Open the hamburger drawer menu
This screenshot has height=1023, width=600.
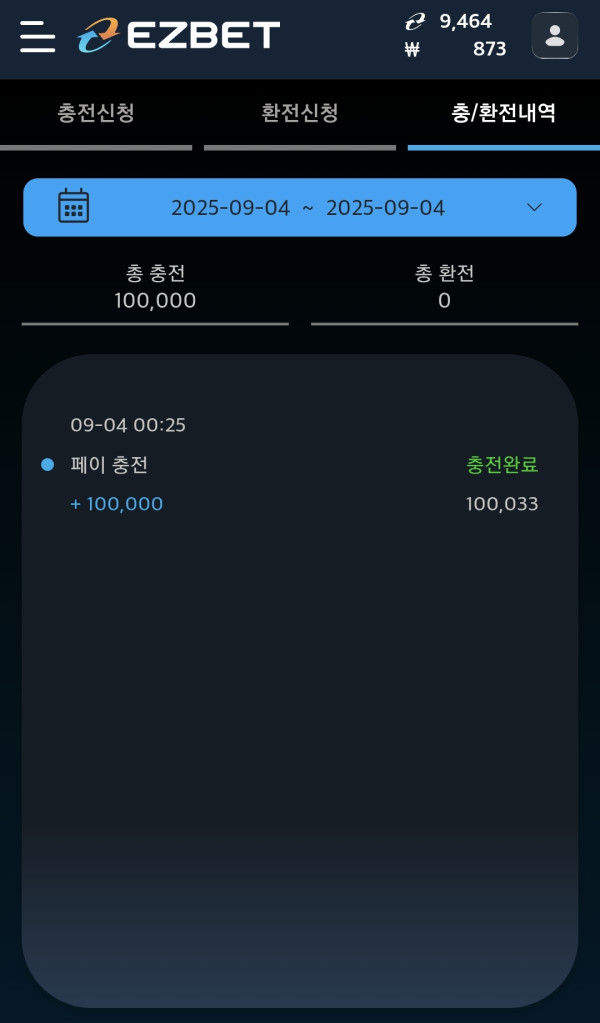click(x=37, y=37)
